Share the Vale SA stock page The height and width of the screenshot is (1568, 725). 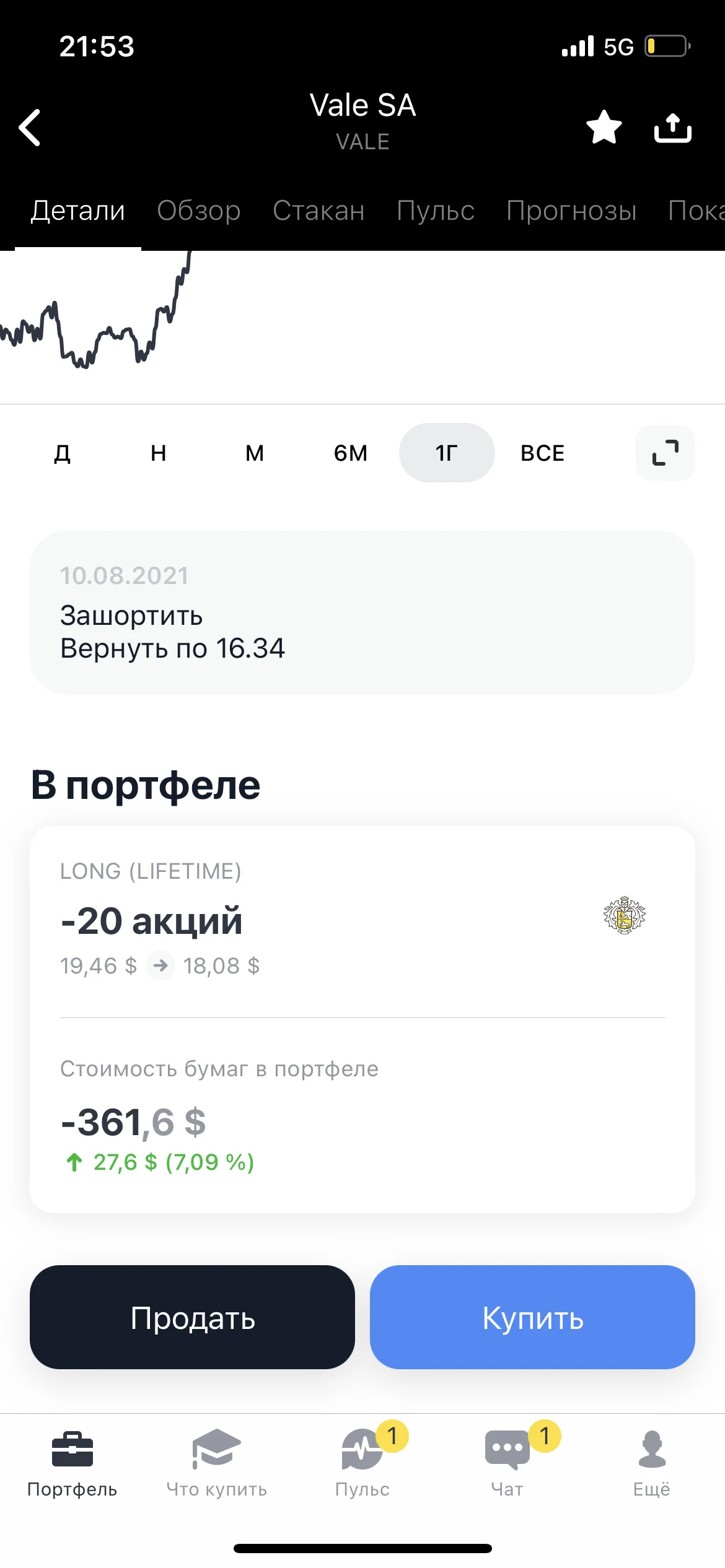point(673,128)
